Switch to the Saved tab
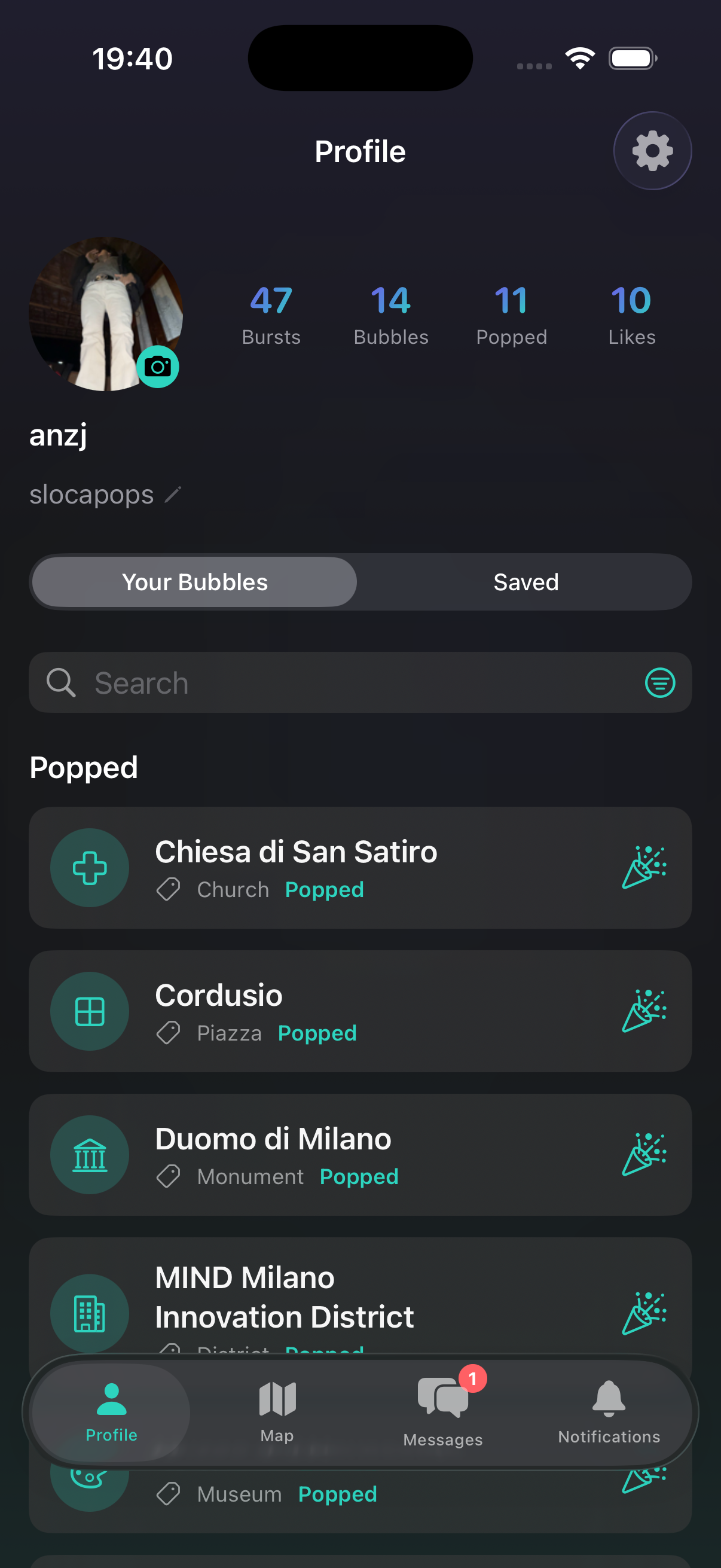721x1568 pixels. coord(526,581)
